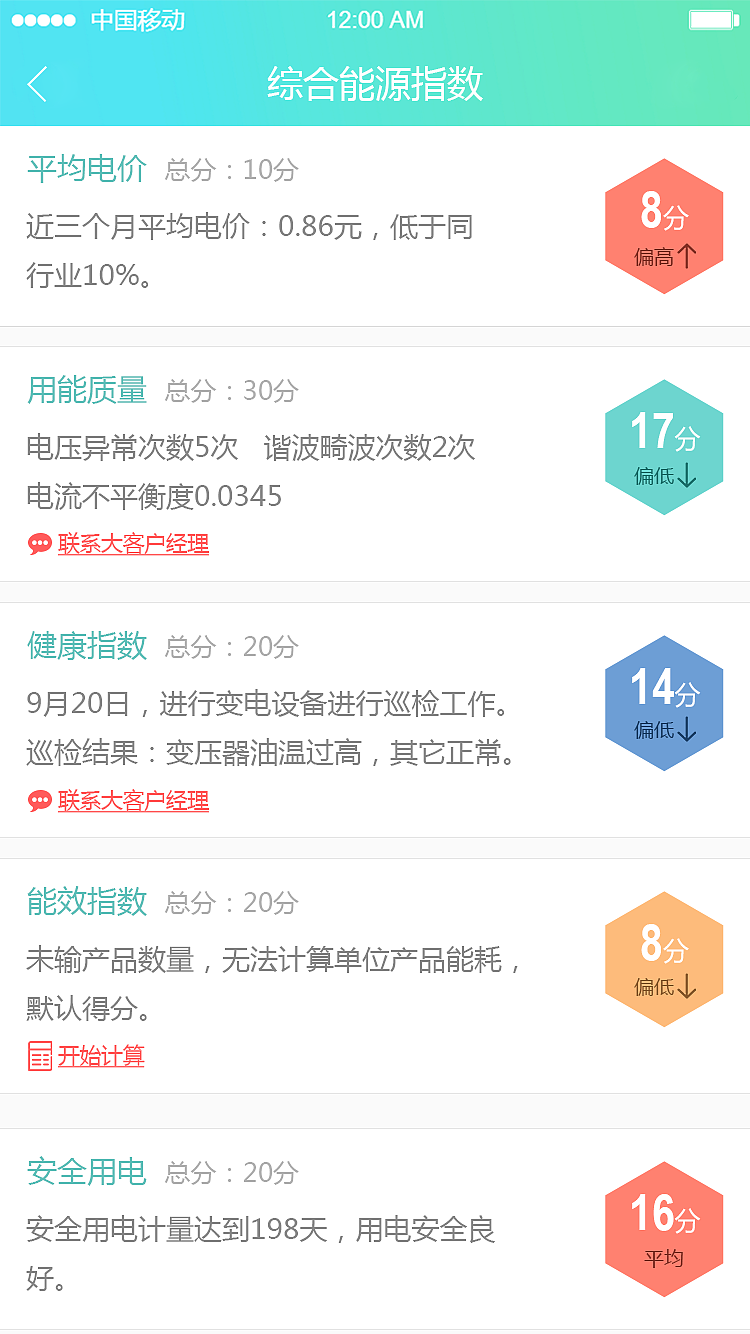750x1334 pixels.
Task: Open 联系大客户经理 under 用能质量
Action: (132, 545)
